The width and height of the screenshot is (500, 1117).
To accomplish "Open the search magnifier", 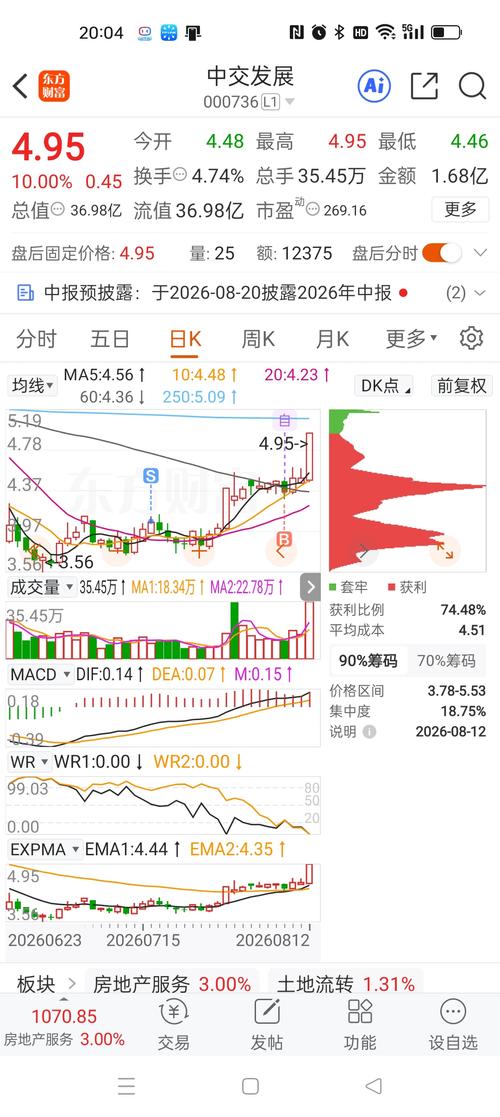I will click(x=472, y=86).
